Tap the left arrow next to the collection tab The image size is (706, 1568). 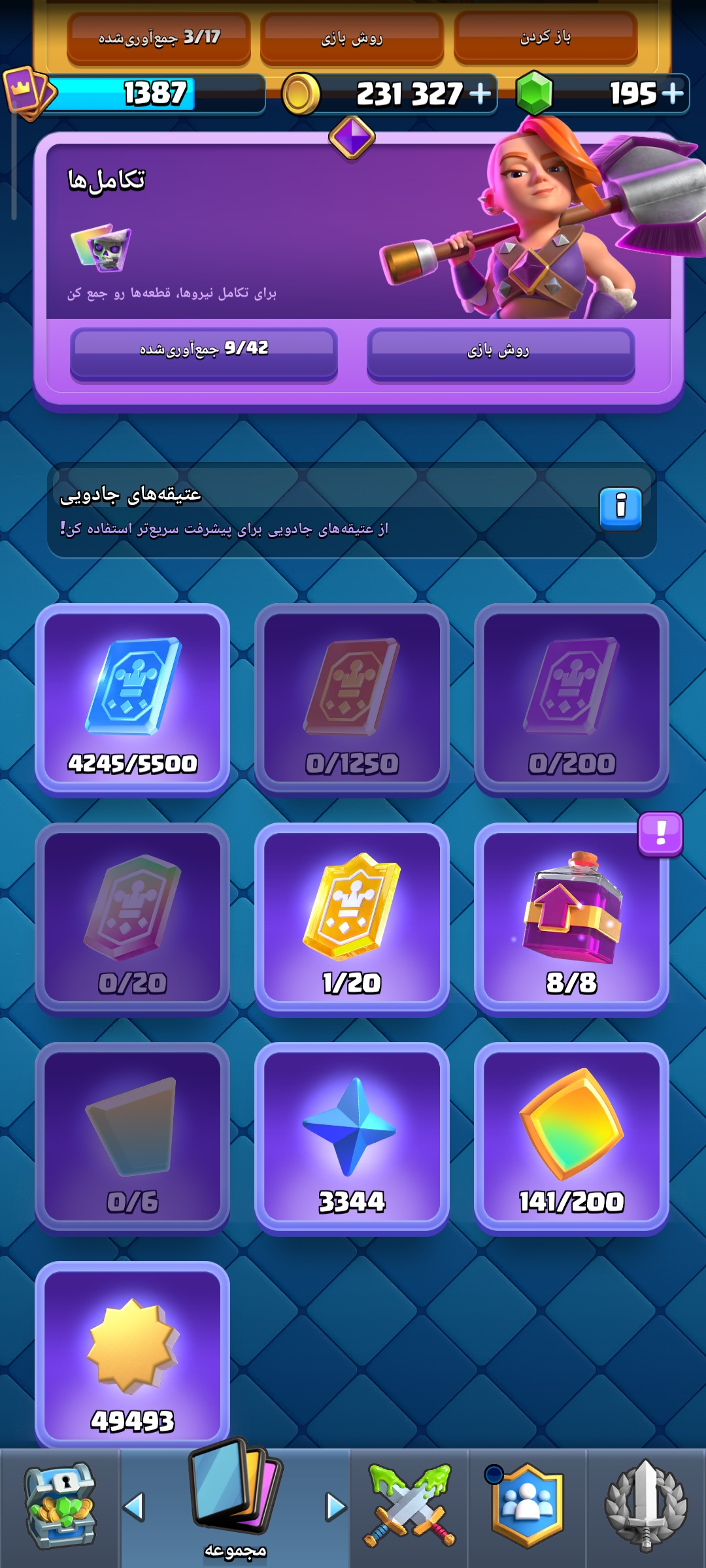pyautogui.click(x=134, y=1507)
